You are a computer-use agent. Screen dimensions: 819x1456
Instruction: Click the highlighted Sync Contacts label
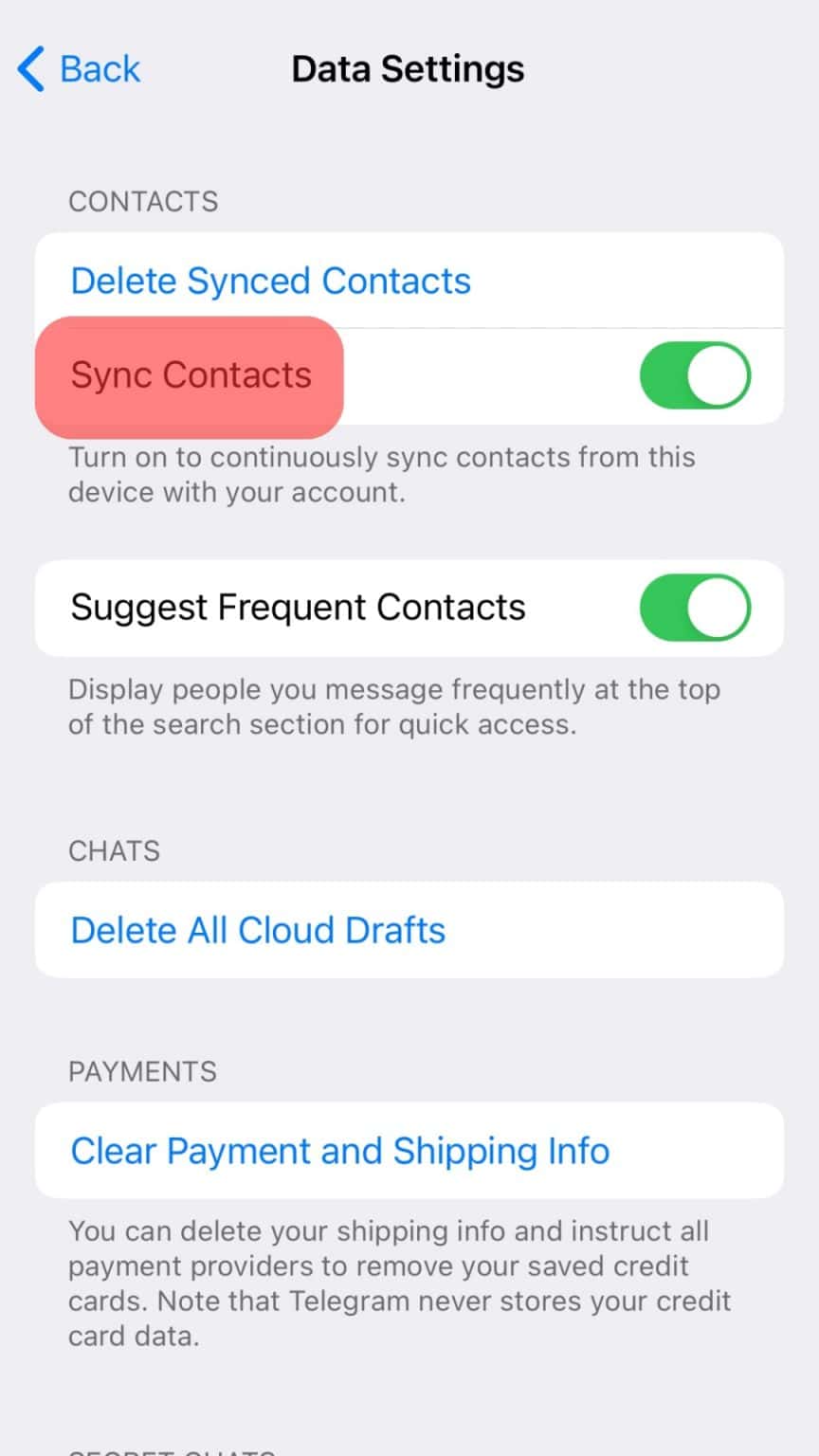[x=190, y=375]
